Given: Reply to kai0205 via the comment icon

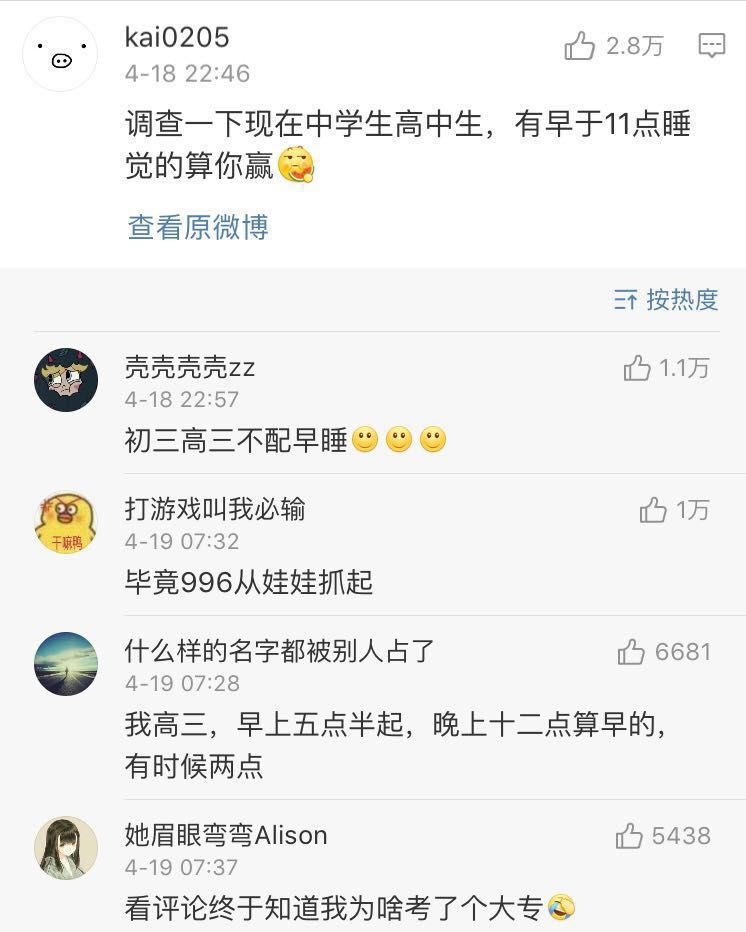Looking at the screenshot, I should [x=711, y=46].
